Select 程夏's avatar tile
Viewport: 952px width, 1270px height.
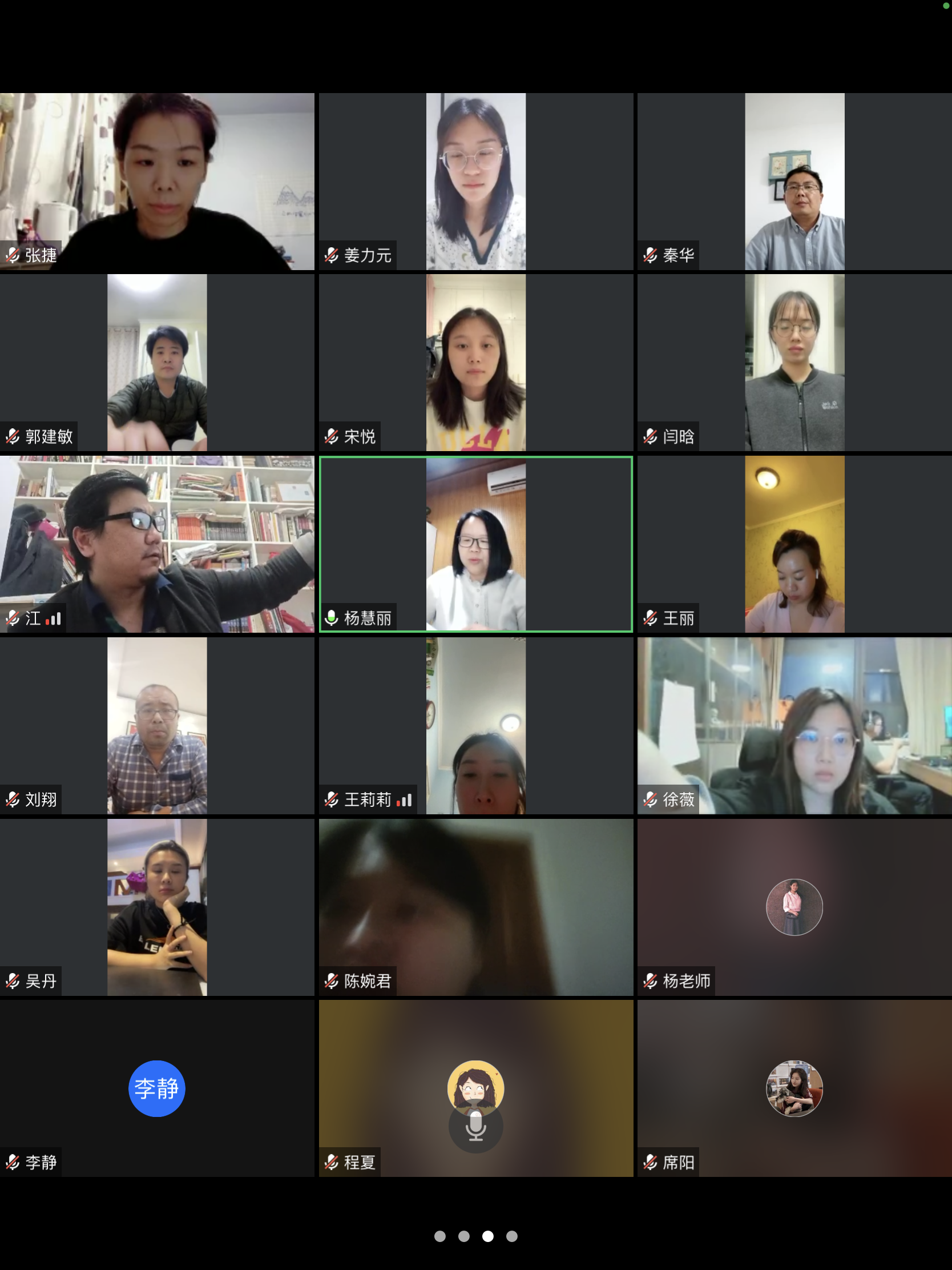(x=475, y=1088)
